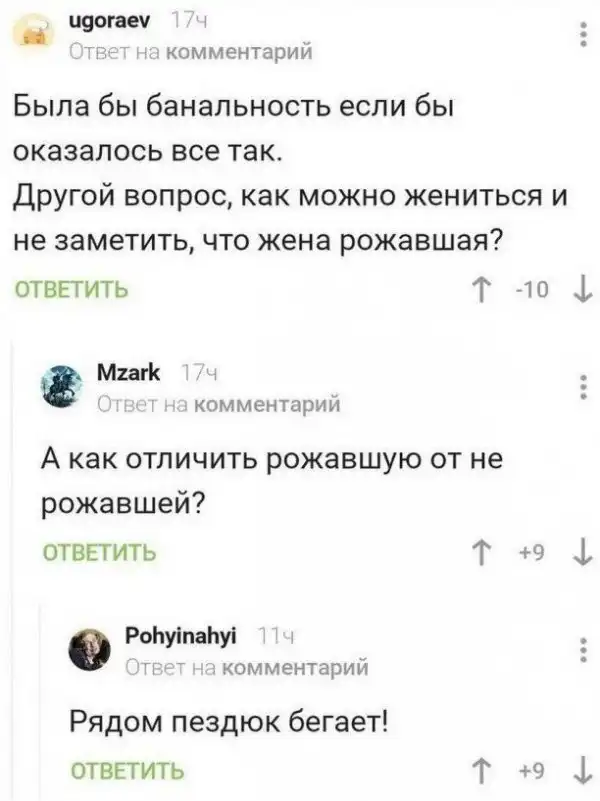Downvote Pohyinahyi's comment
Image resolution: width=600 pixels, height=801 pixels.
[582, 770]
